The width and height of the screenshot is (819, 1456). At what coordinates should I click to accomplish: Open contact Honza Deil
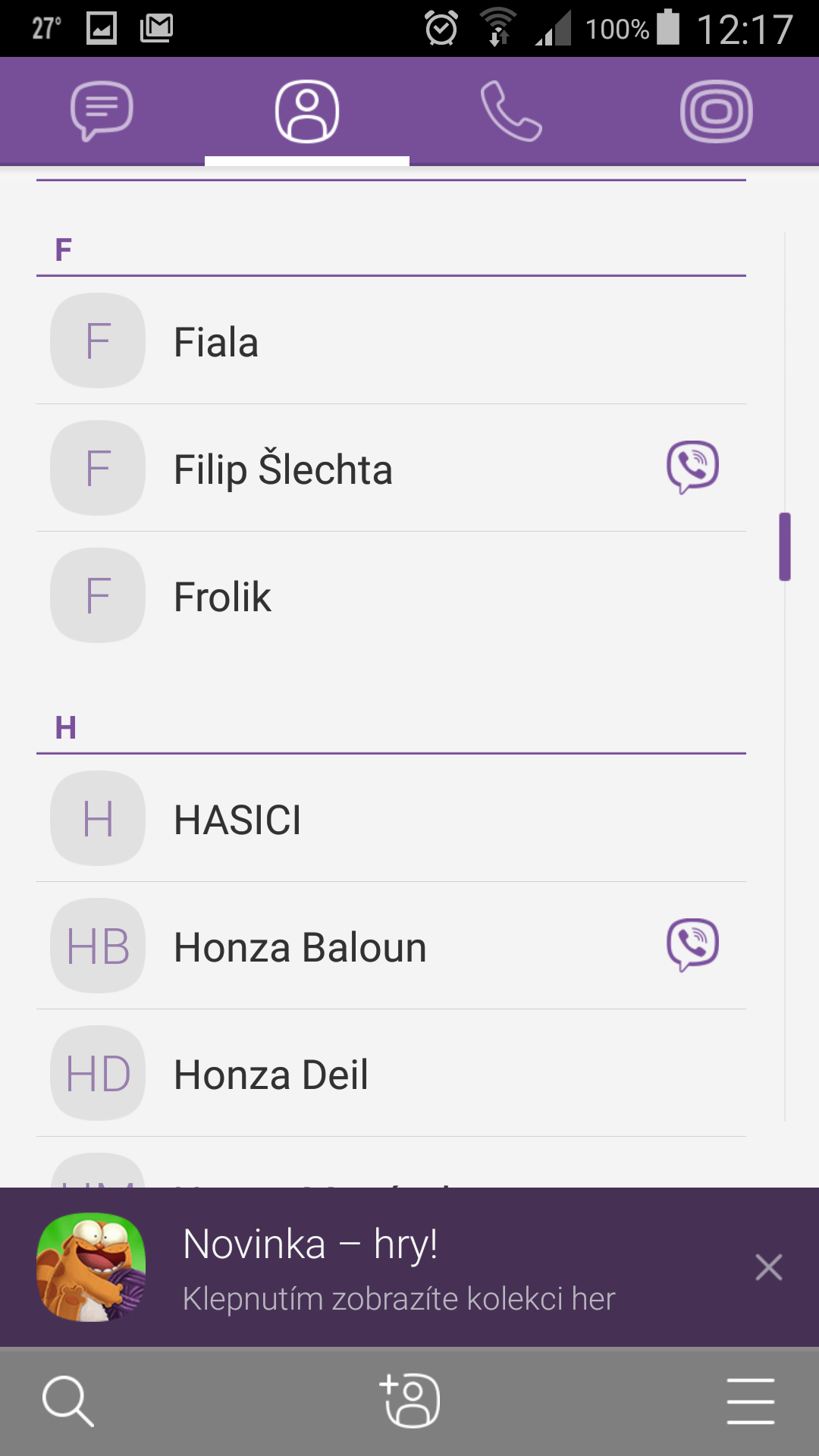[391, 1073]
